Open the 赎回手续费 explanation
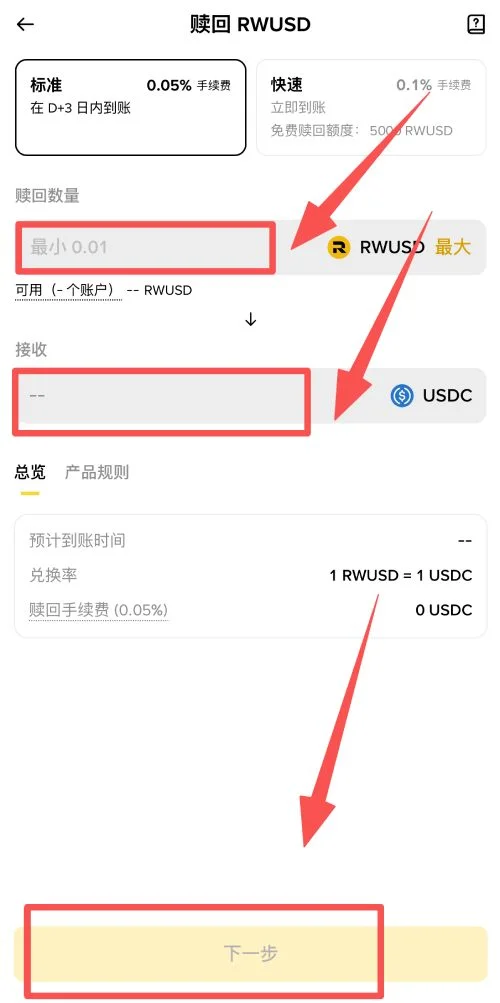The height and width of the screenshot is (1003, 500). coord(99,610)
